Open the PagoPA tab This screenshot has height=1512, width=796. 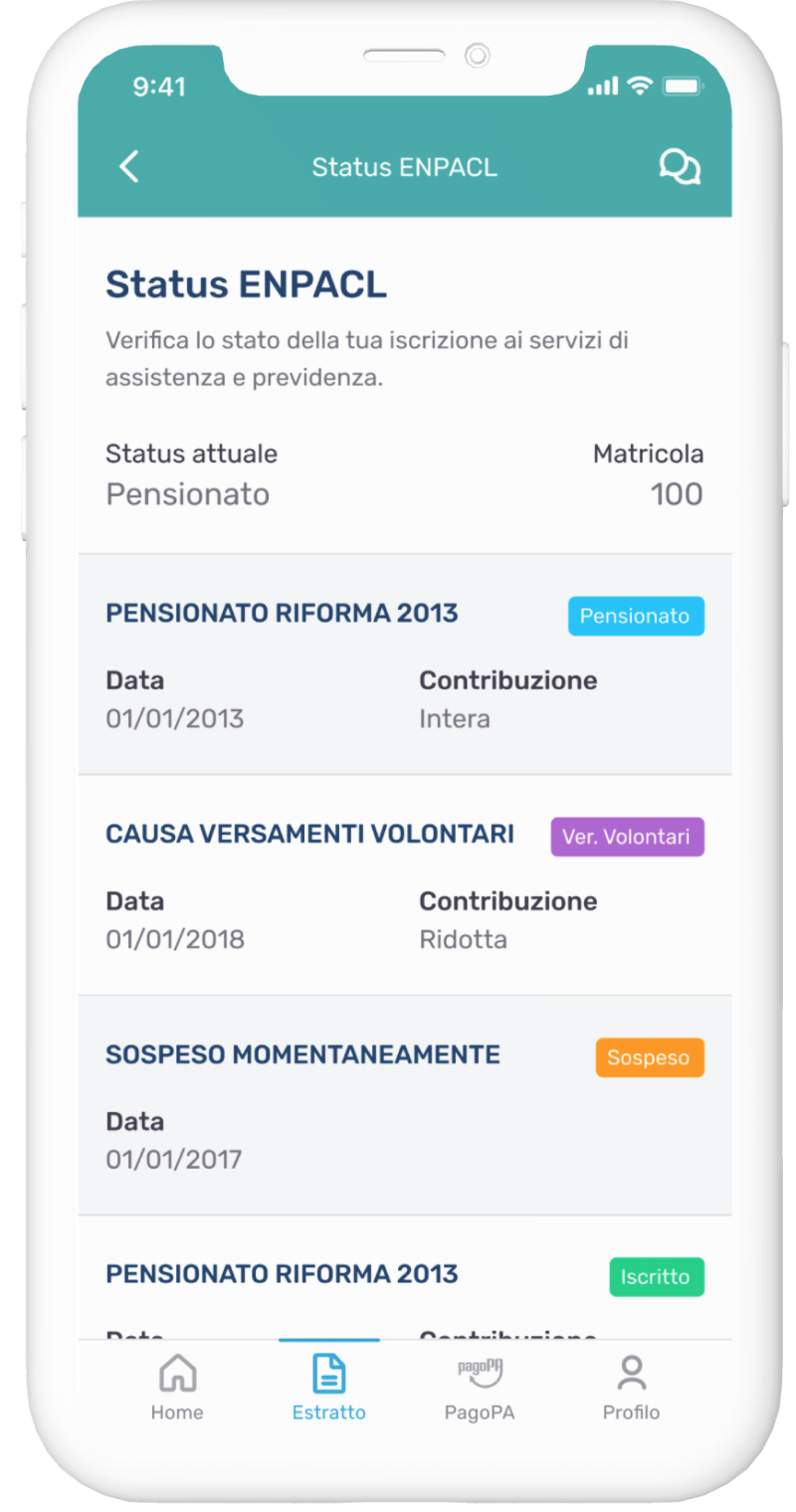pyautogui.click(x=480, y=1387)
